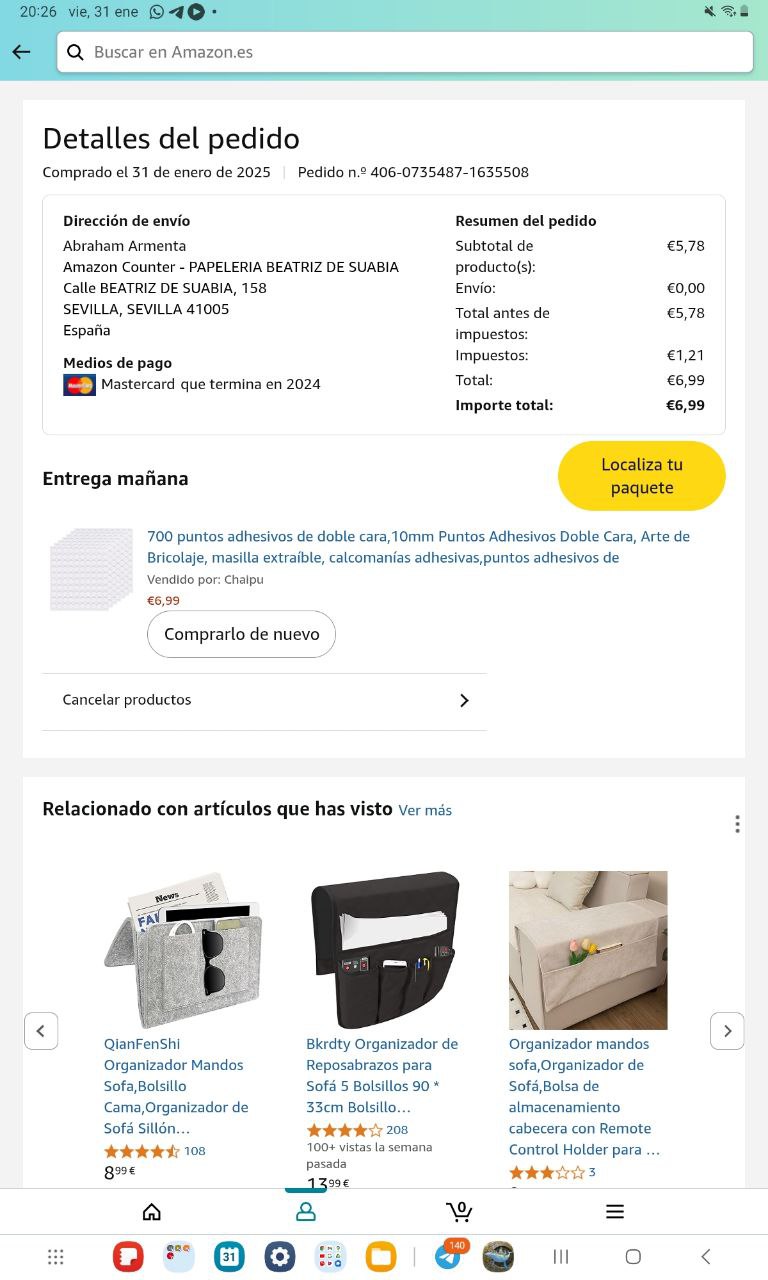Open Cancelar productos
The width and height of the screenshot is (768, 1280).
[x=265, y=700]
